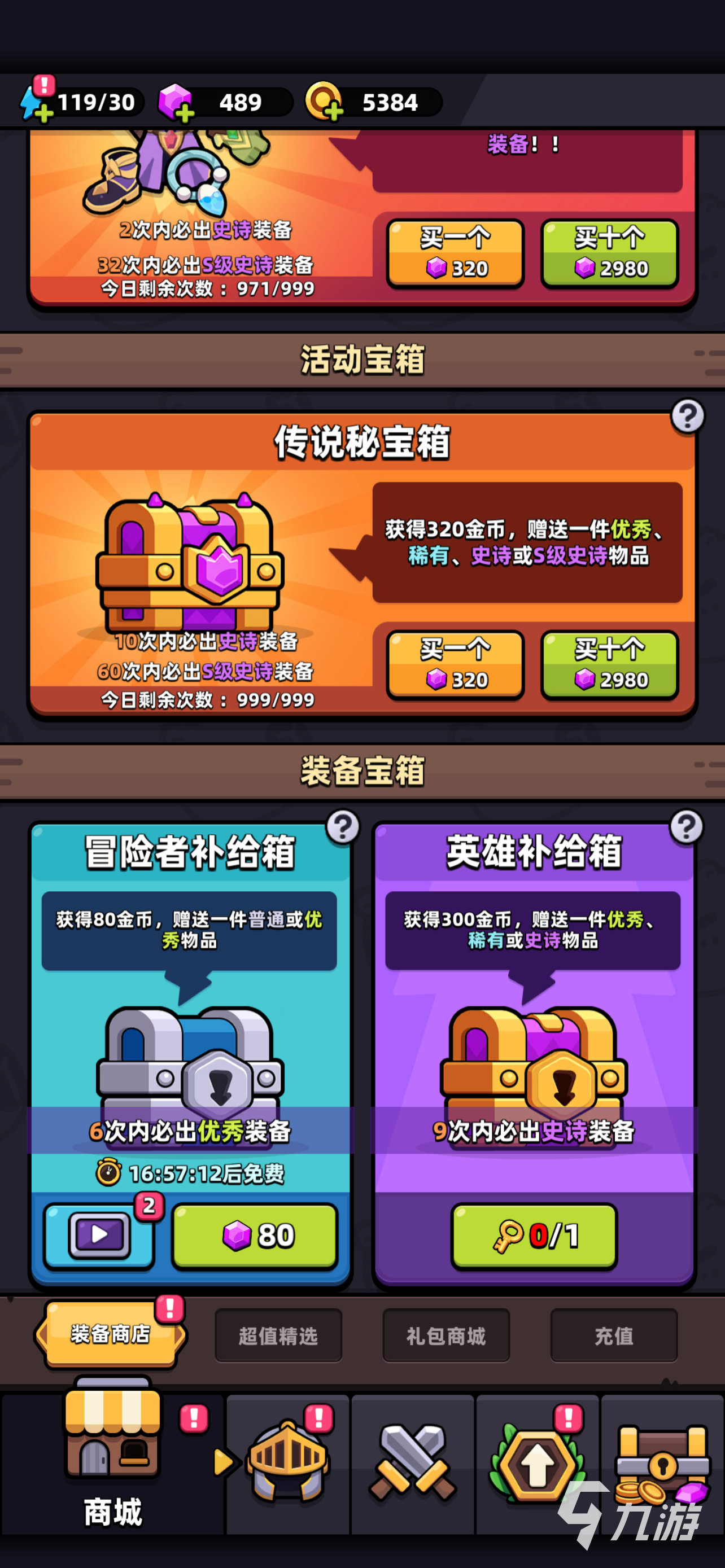This screenshot has height=1568, width=725.
Task: Switch to the 礼包商城 tab
Action: point(446,1335)
